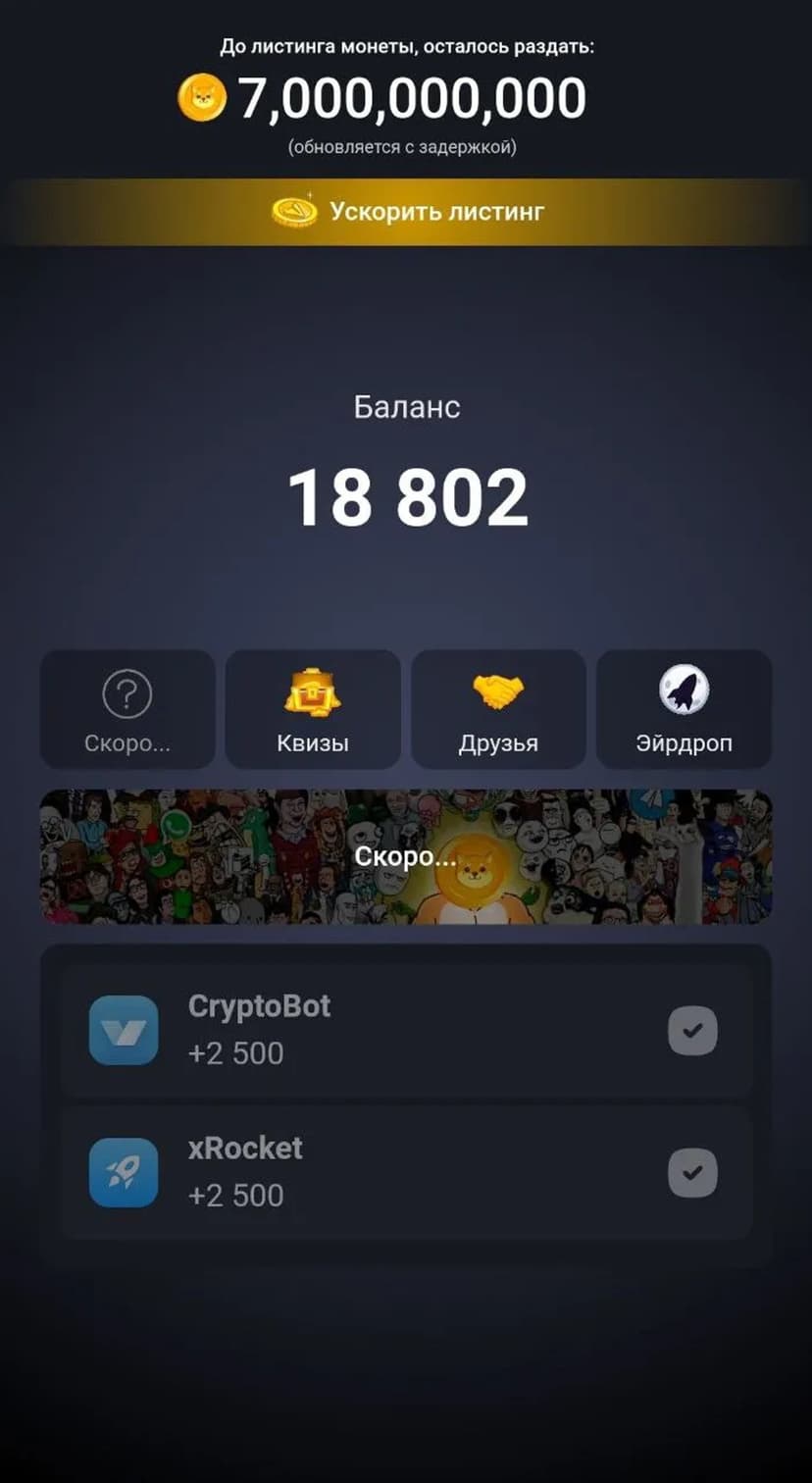The height and width of the screenshot is (1483, 812).
Task: Open the Друзья section
Action: click(498, 709)
